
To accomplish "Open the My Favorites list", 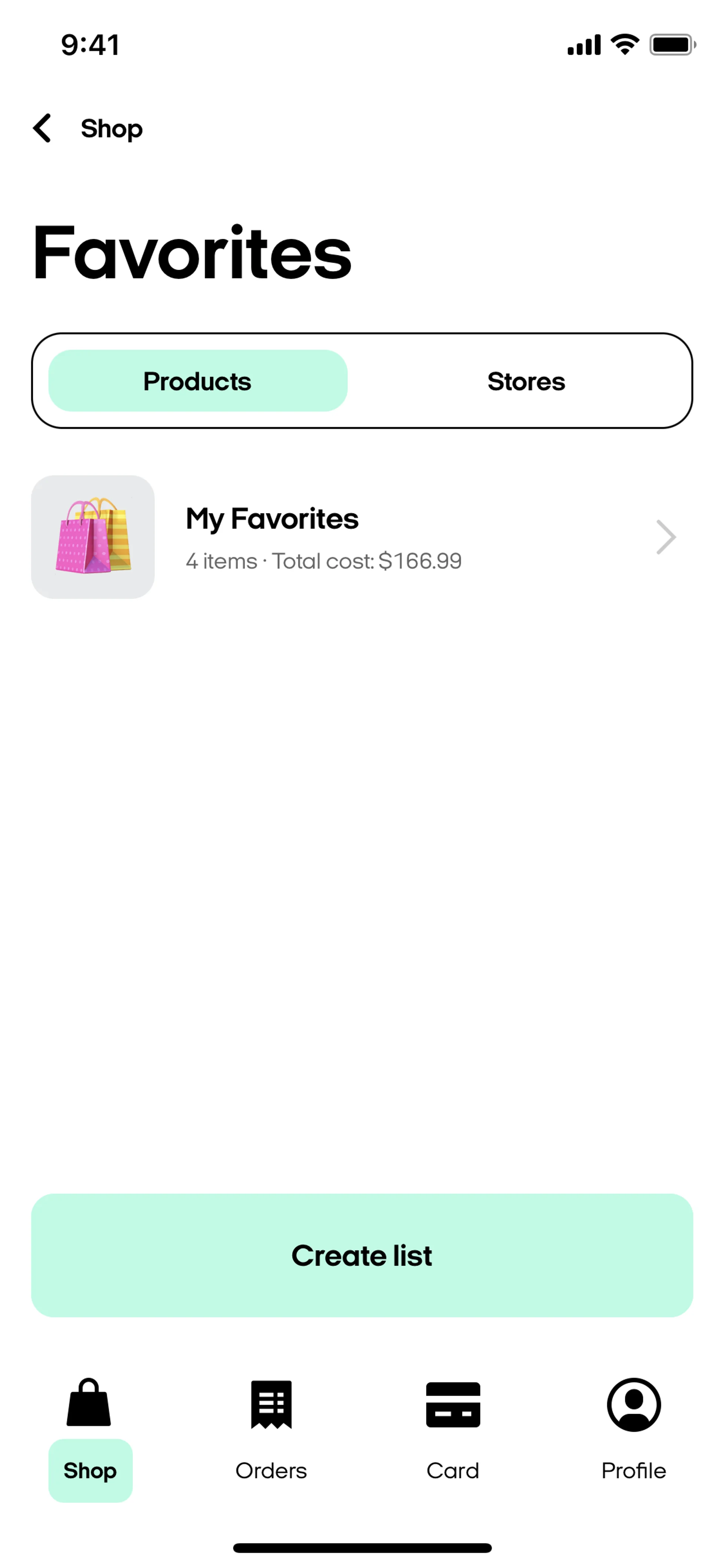I will click(x=361, y=537).
